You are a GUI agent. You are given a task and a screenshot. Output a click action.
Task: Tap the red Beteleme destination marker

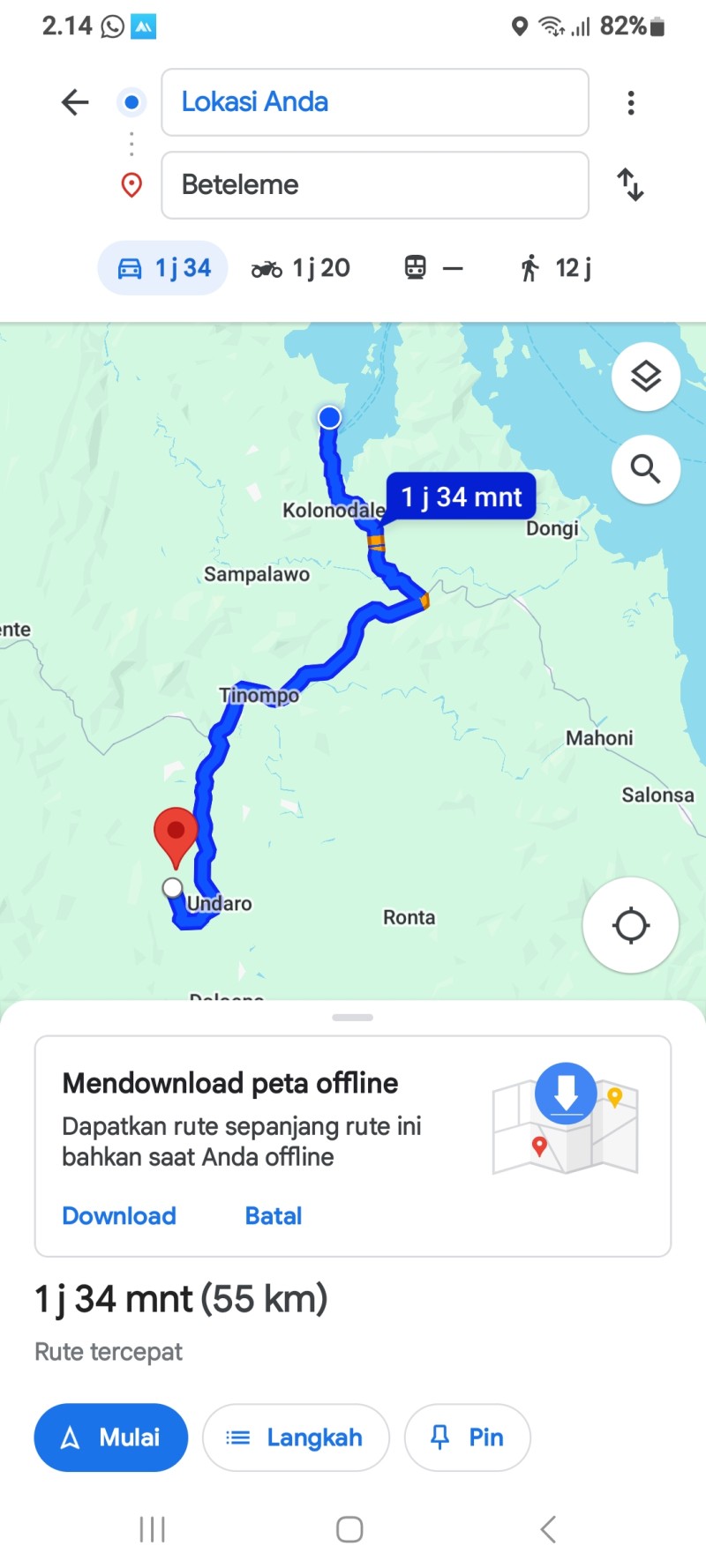pos(176,837)
